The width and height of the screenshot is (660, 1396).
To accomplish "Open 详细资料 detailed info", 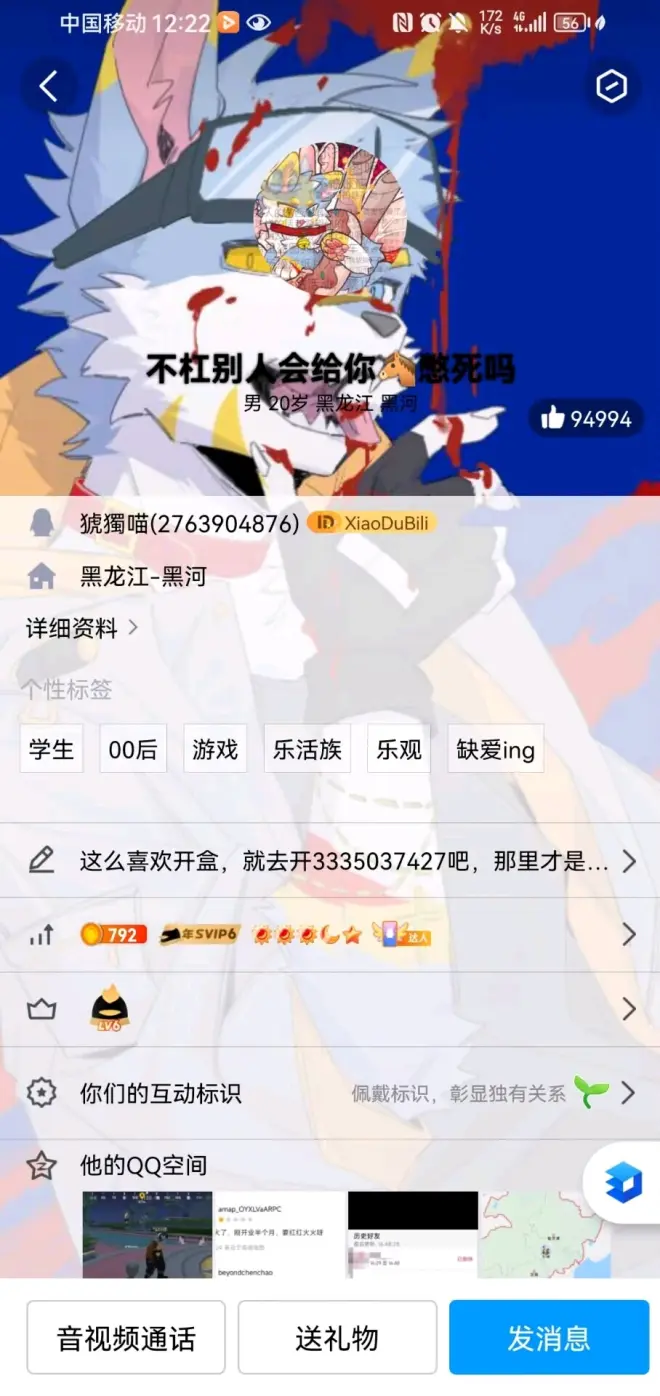I will point(82,628).
